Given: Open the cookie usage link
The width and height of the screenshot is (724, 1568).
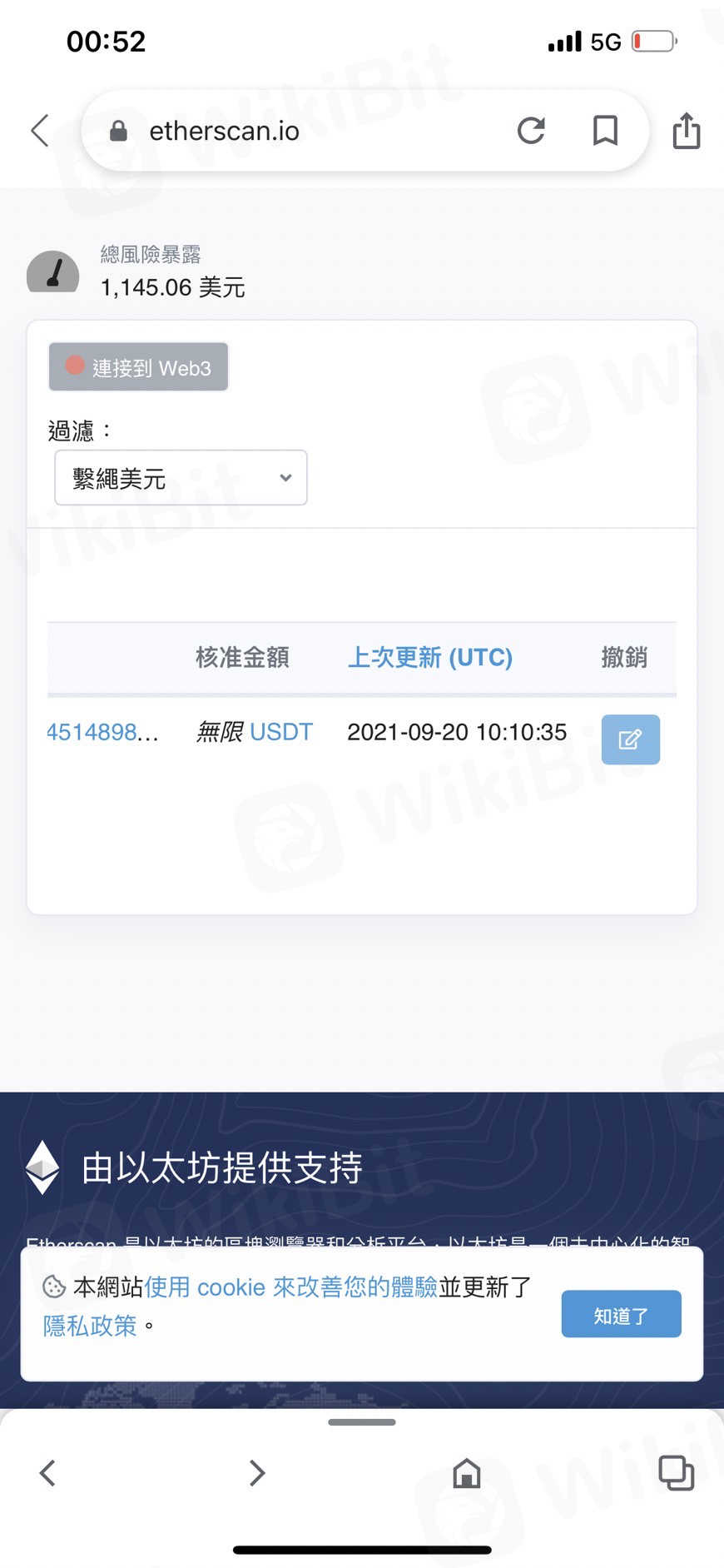Looking at the screenshot, I should coord(291,1287).
